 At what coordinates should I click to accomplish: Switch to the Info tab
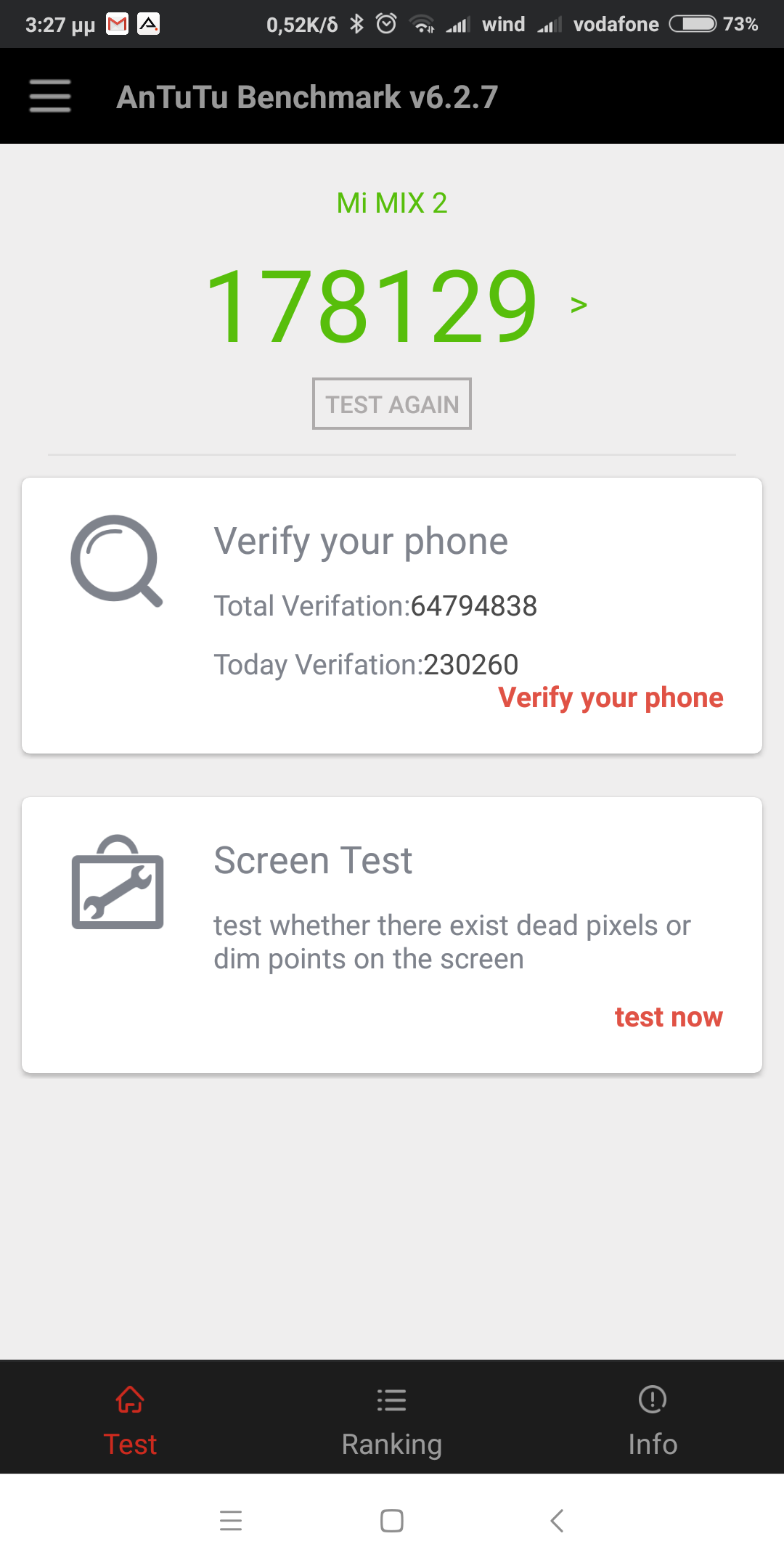[653, 1421]
